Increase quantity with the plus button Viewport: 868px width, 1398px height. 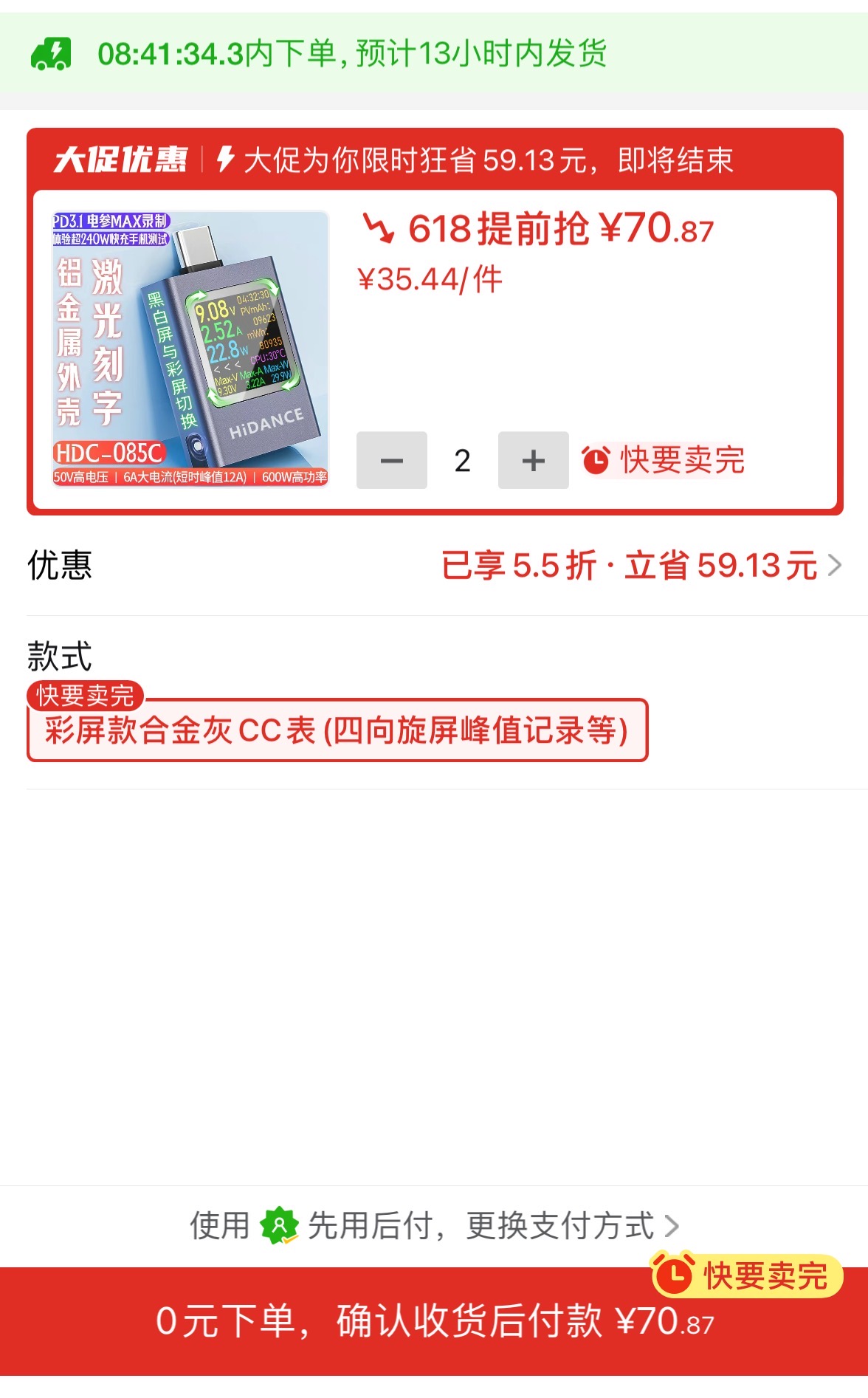533,460
